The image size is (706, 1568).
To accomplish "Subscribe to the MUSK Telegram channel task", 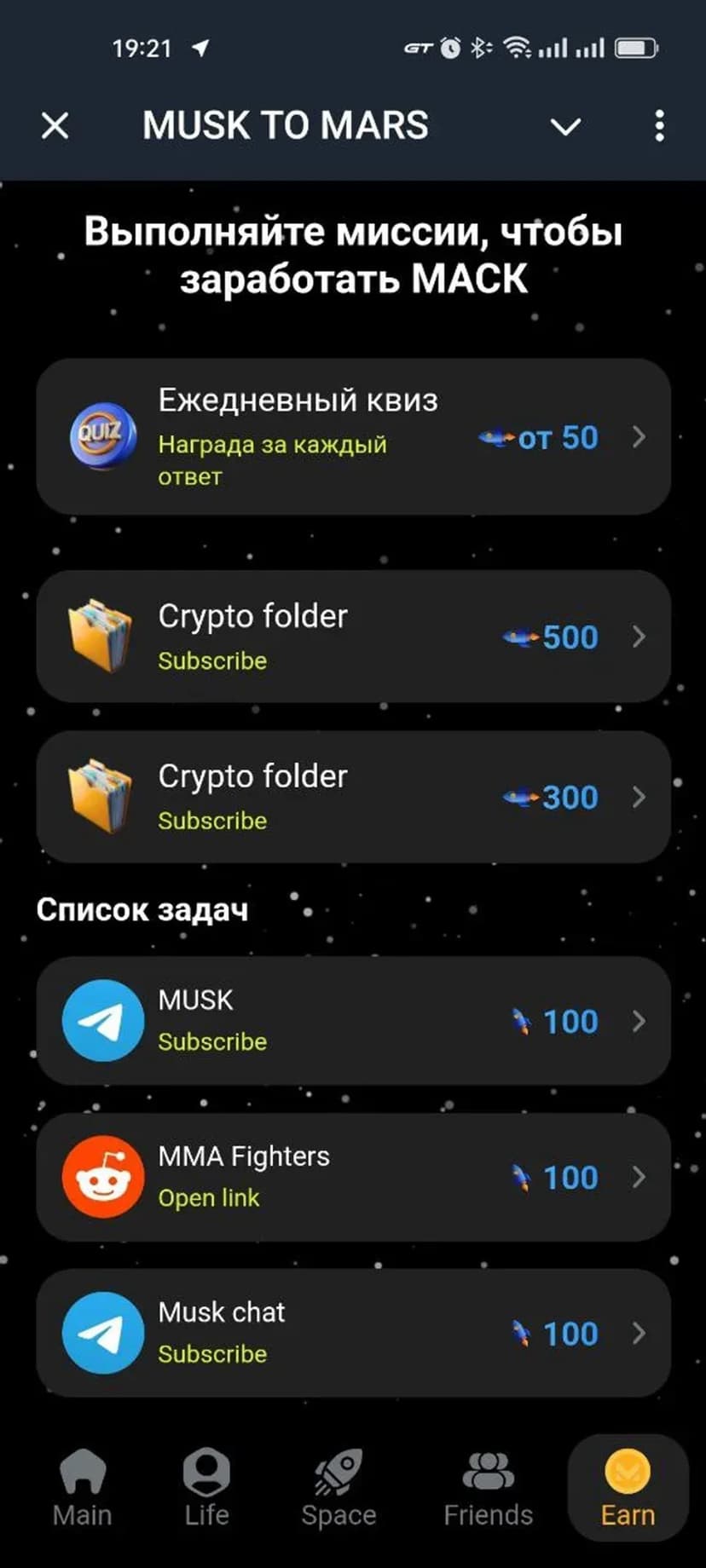I will 353,1020.
